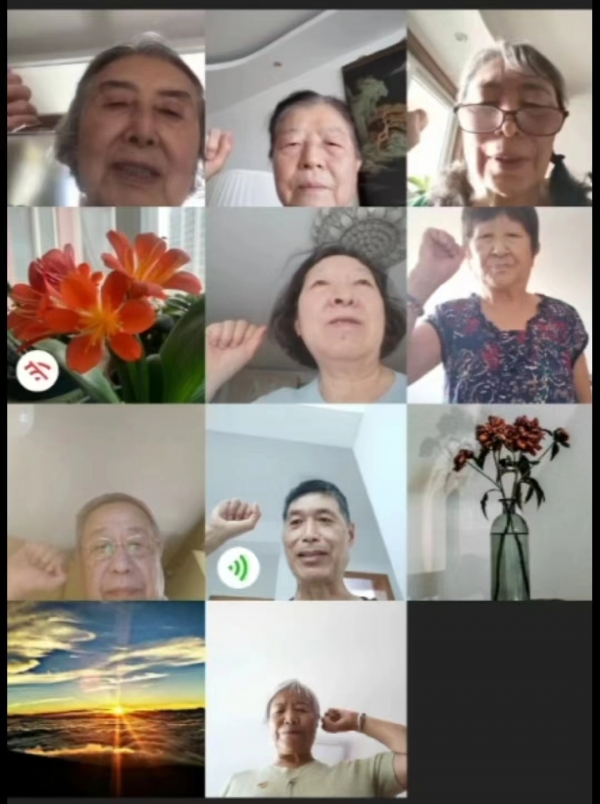This screenshot has width=600, height=804.
Task: Enlarge the tile showing the green speaker icon
Action: (x=305, y=501)
